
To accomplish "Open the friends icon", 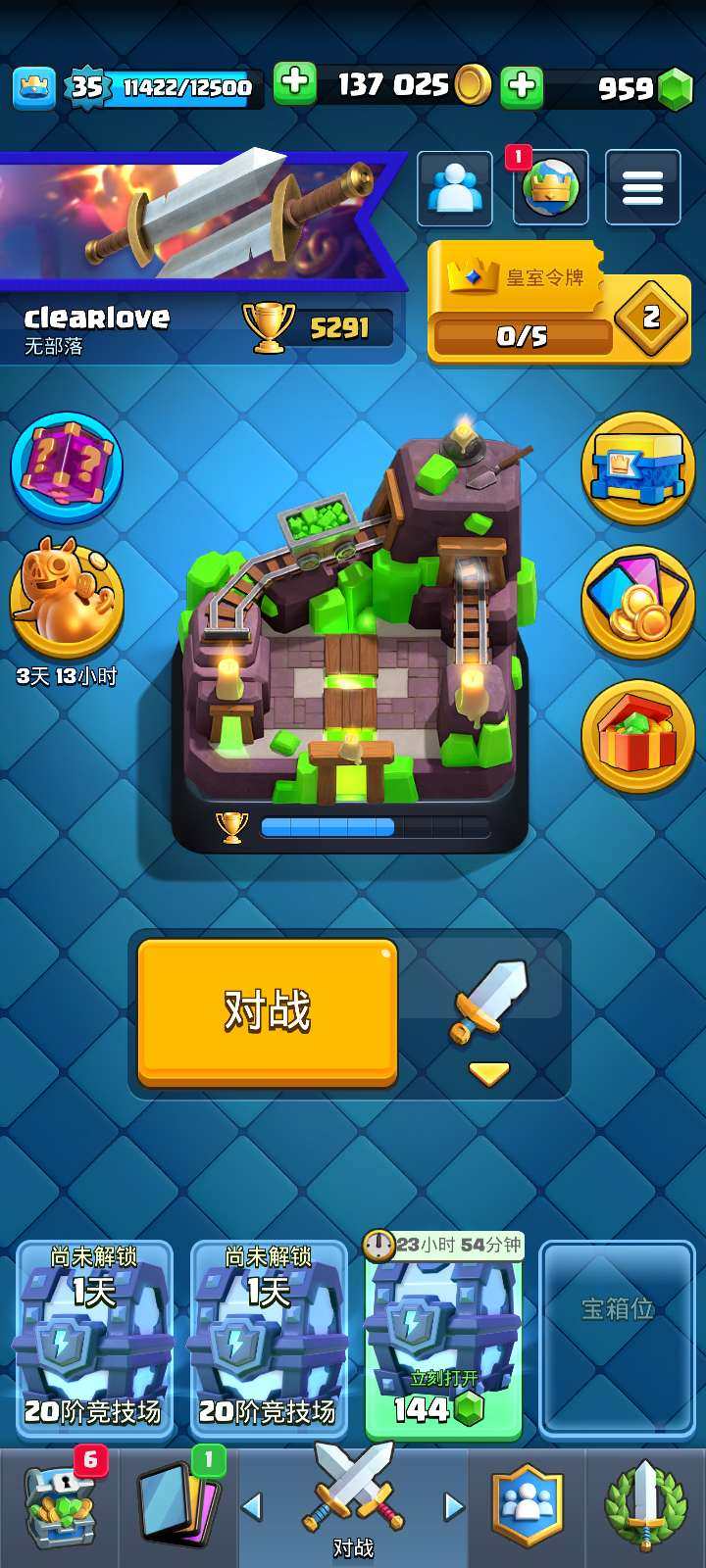I will 454,187.
